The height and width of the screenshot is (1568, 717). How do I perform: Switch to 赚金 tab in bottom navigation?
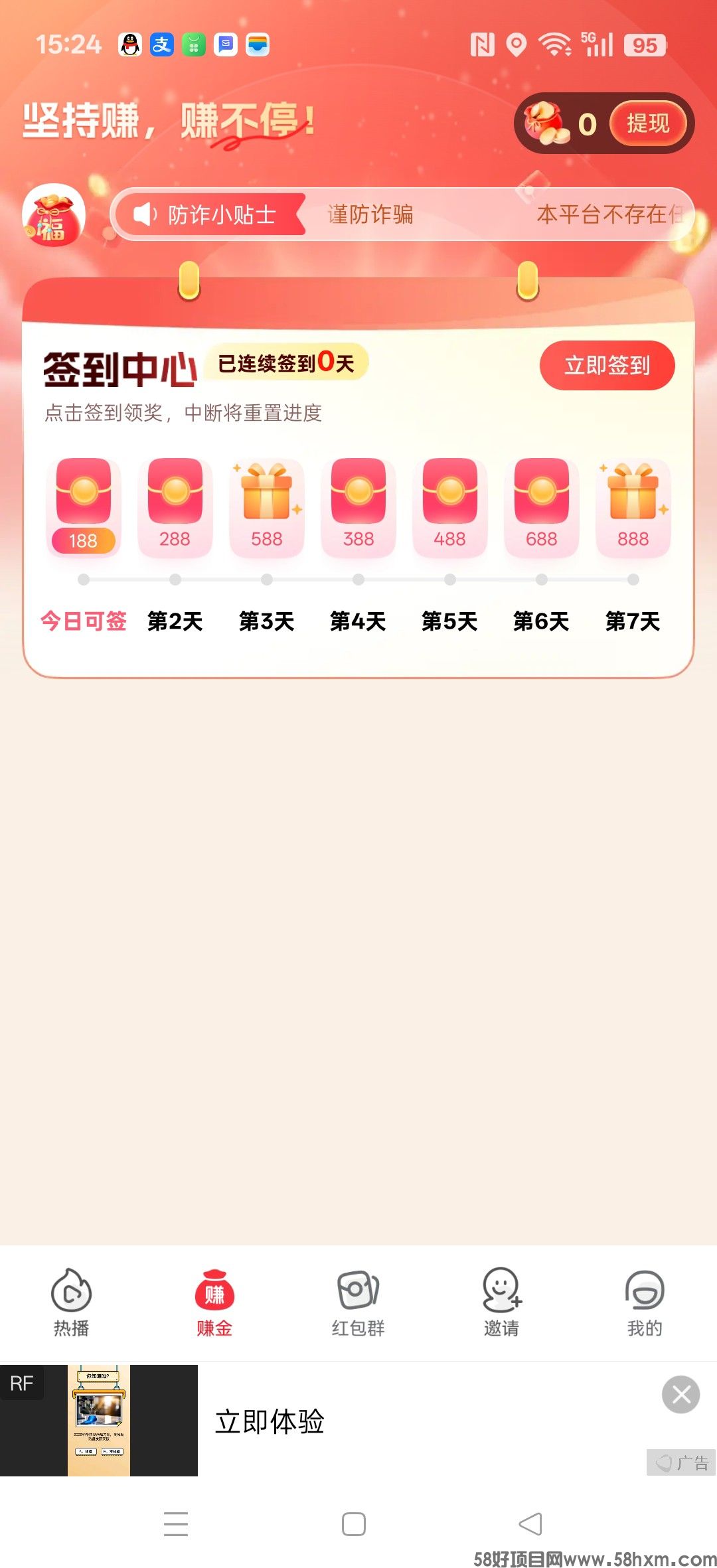(x=215, y=1304)
